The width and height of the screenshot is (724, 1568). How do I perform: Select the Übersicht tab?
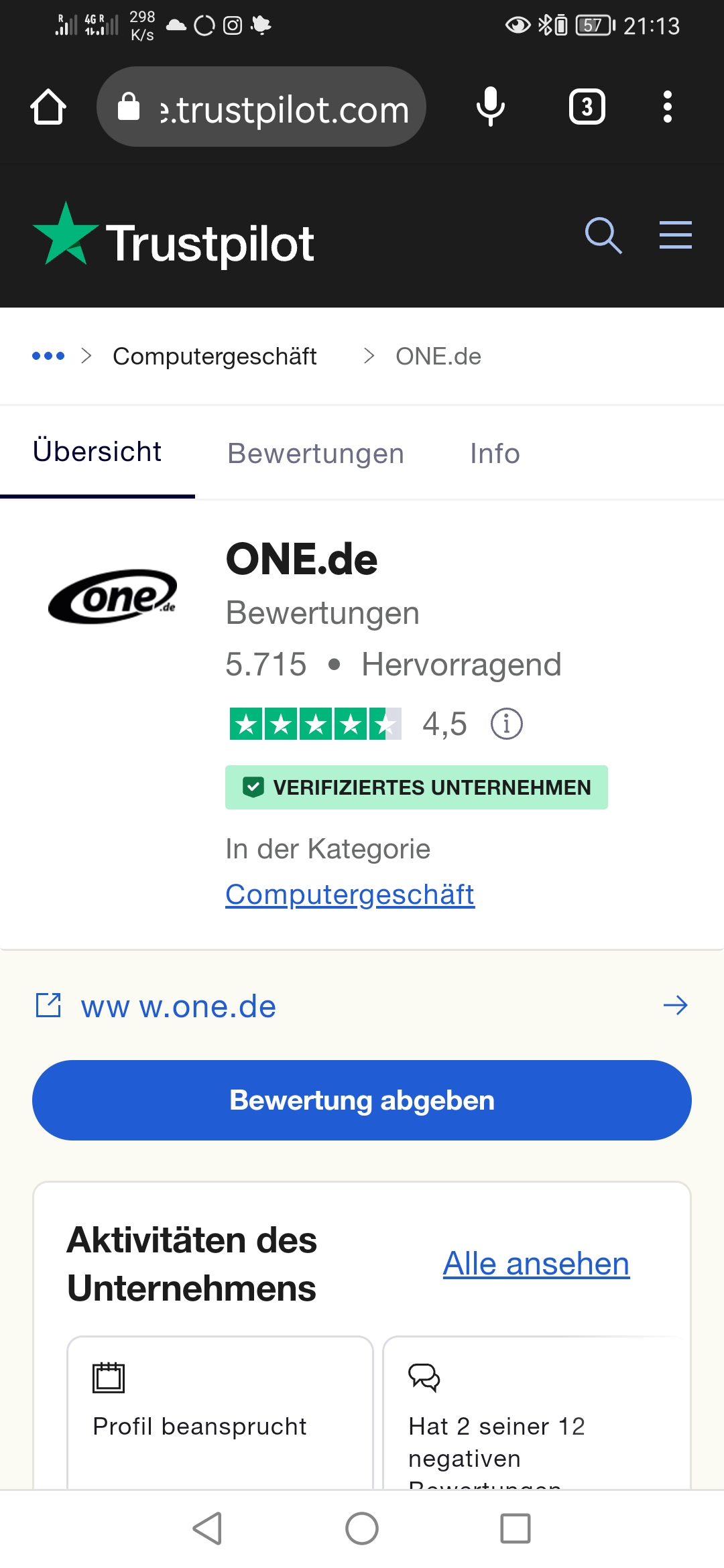pyautogui.click(x=97, y=452)
